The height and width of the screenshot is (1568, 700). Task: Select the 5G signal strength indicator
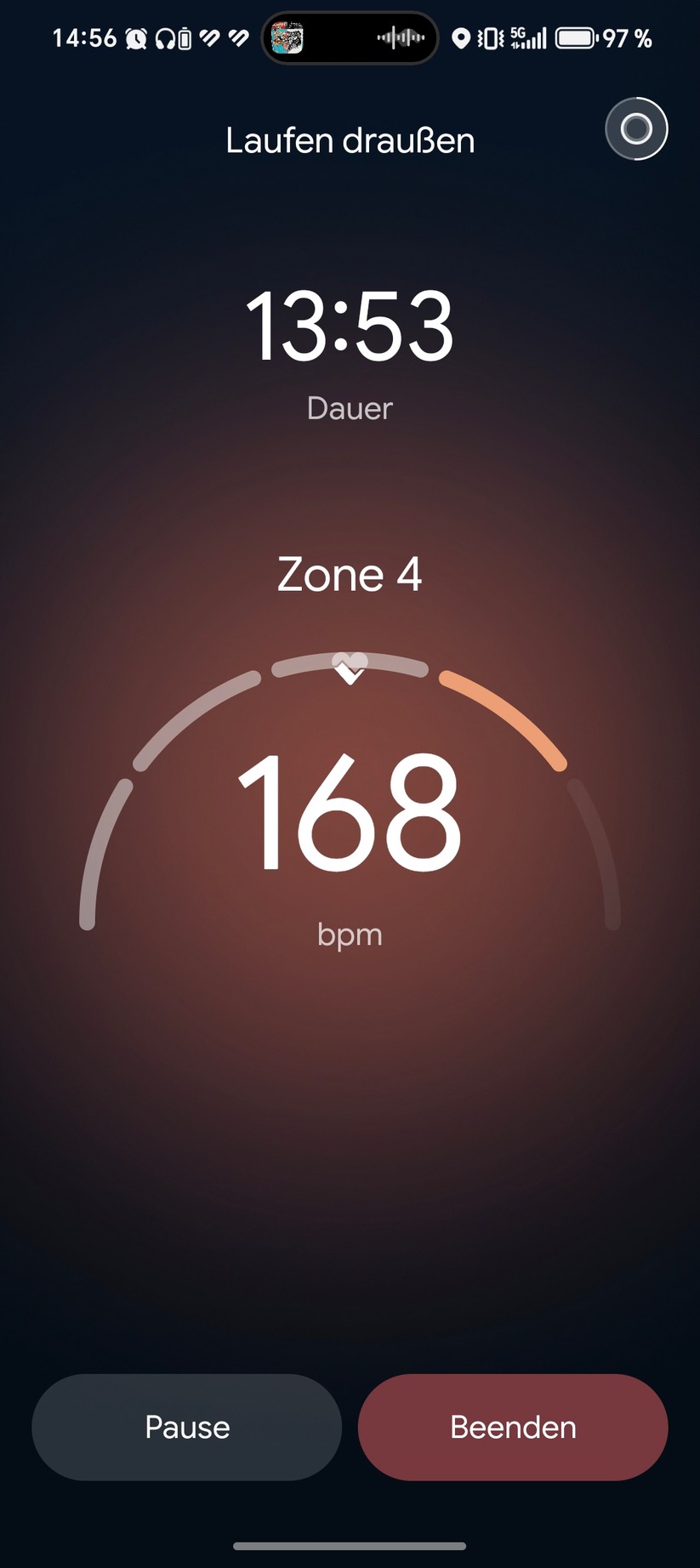[x=527, y=37]
